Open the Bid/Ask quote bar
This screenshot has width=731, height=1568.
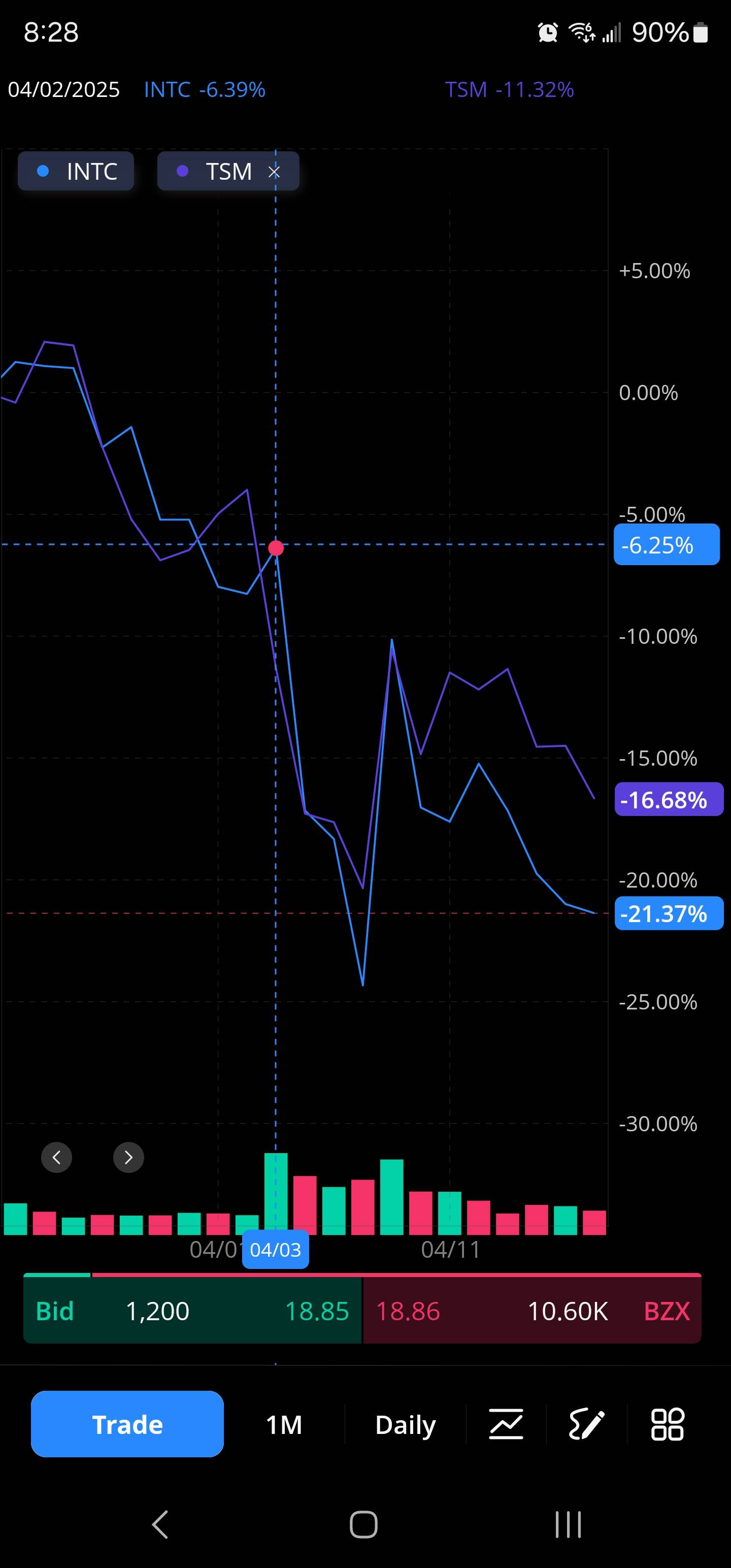click(362, 1310)
